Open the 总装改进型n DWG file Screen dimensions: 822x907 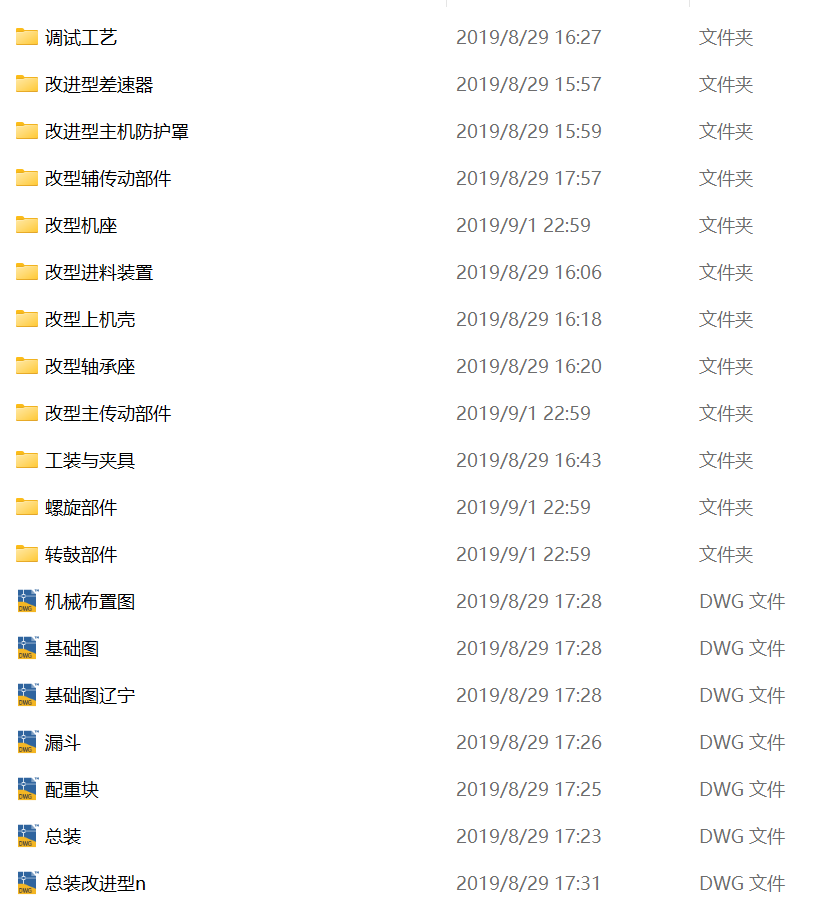95,884
